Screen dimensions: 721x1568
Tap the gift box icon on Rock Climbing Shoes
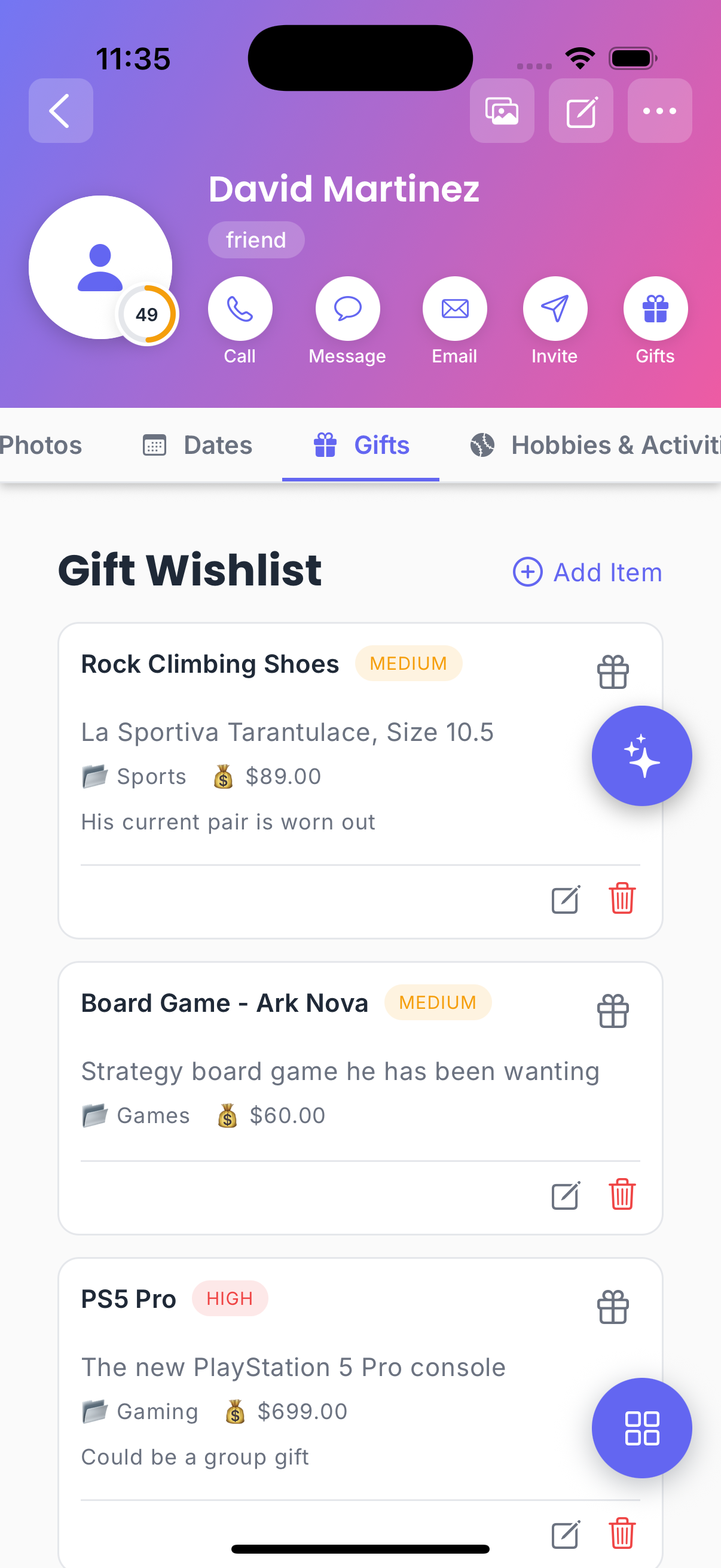click(613, 672)
